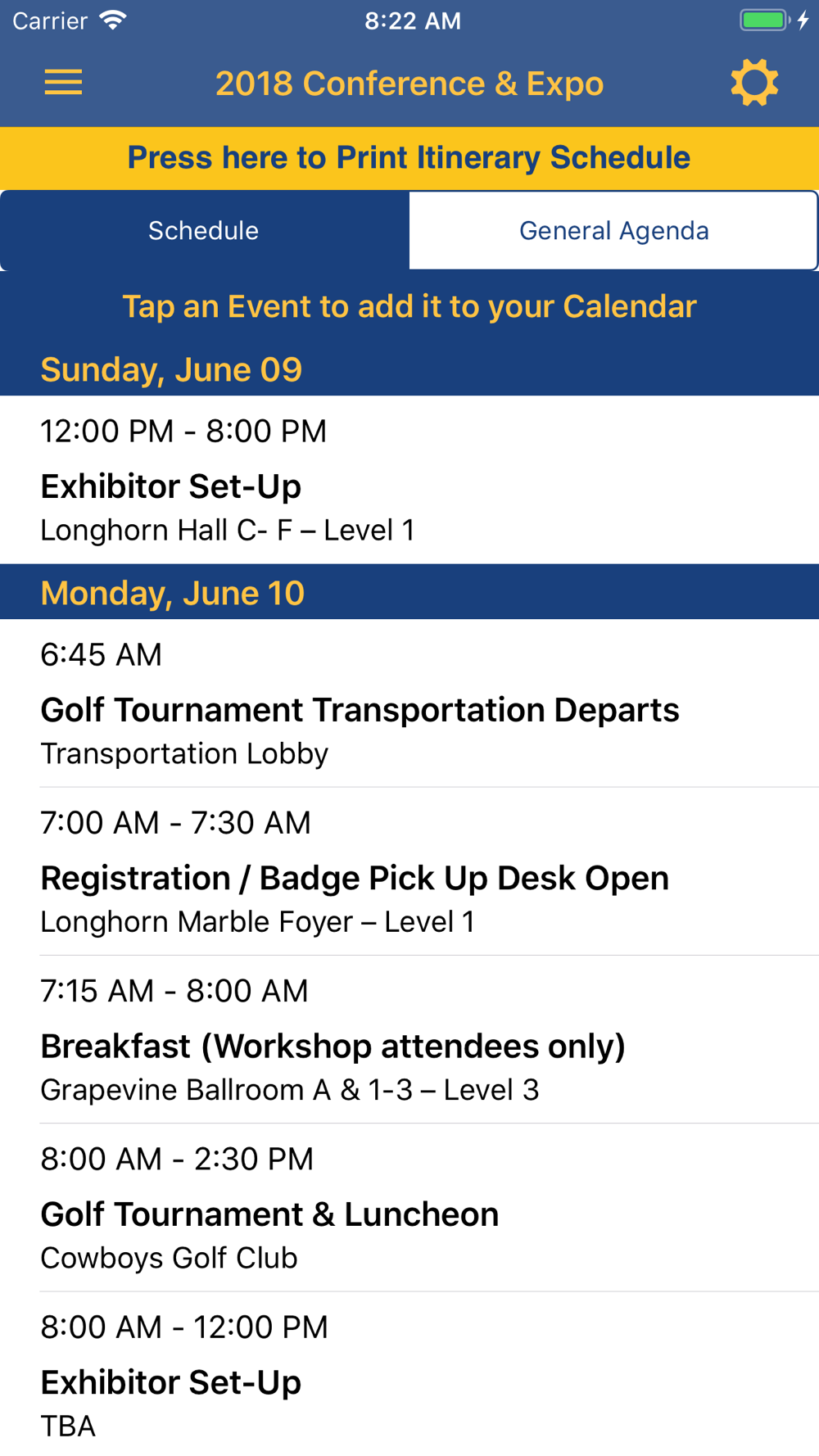
Task: Switch to the General Agenda tab
Action: pyautogui.click(x=613, y=230)
